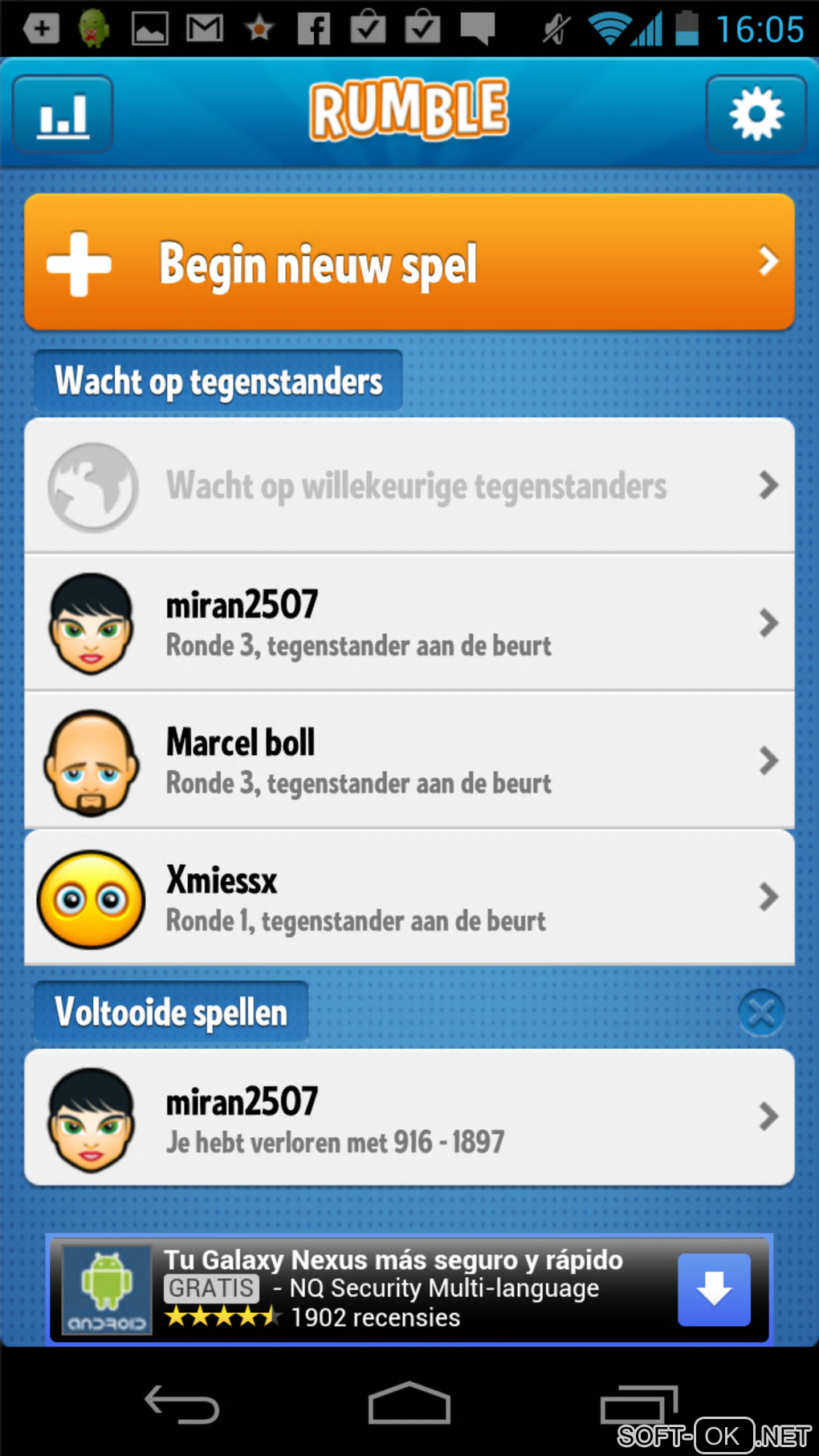
Task: Go back with the system back button
Action: click(x=181, y=1405)
